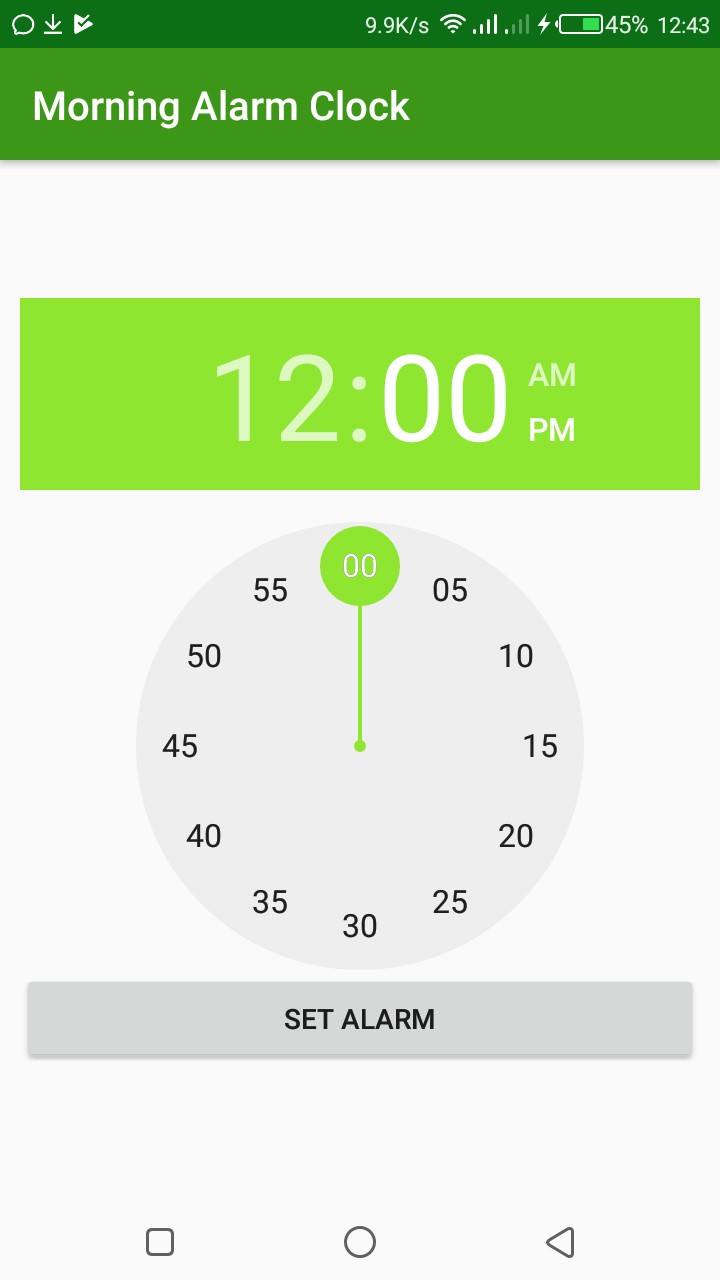Select 05 minutes on the dial
This screenshot has height=1280, width=720.
click(x=450, y=590)
